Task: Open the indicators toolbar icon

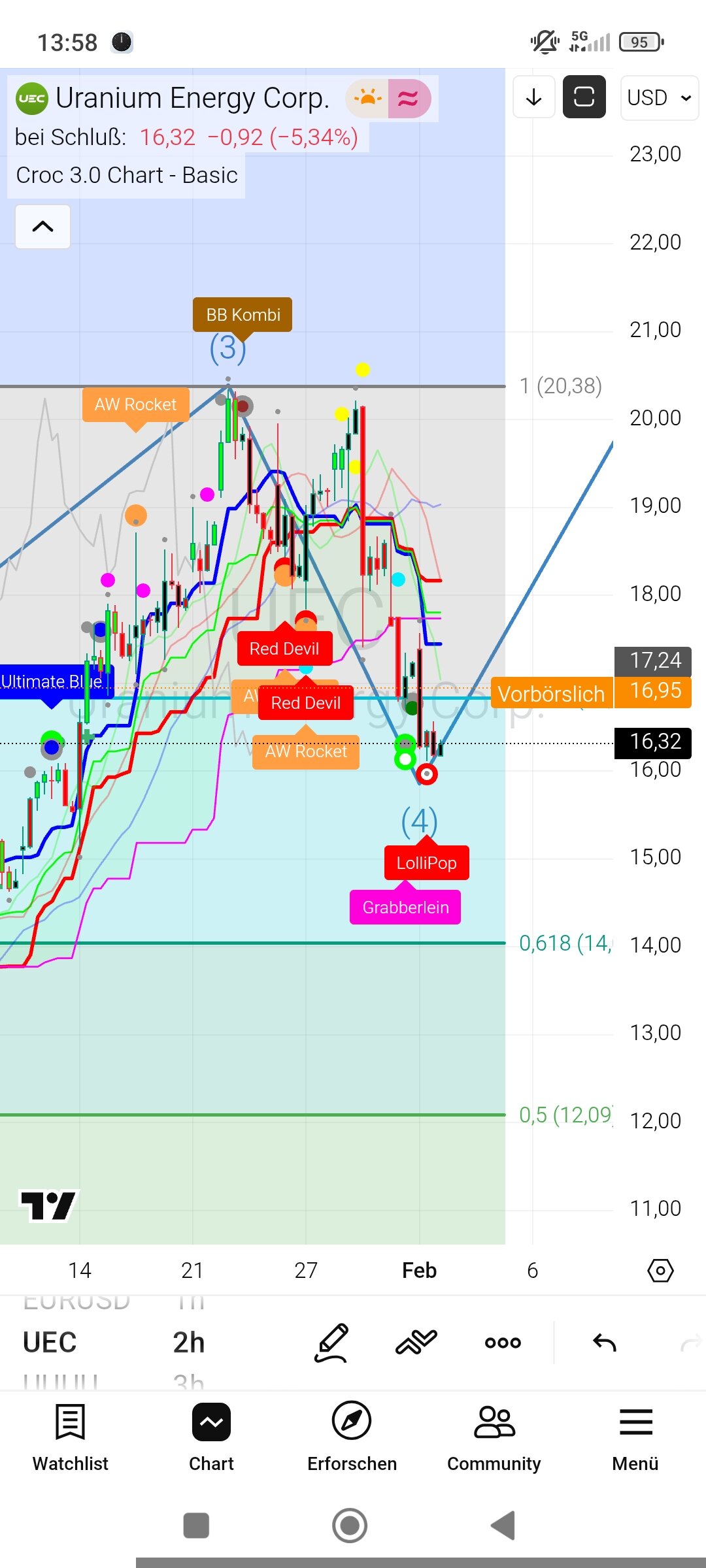Action: pos(416,1343)
